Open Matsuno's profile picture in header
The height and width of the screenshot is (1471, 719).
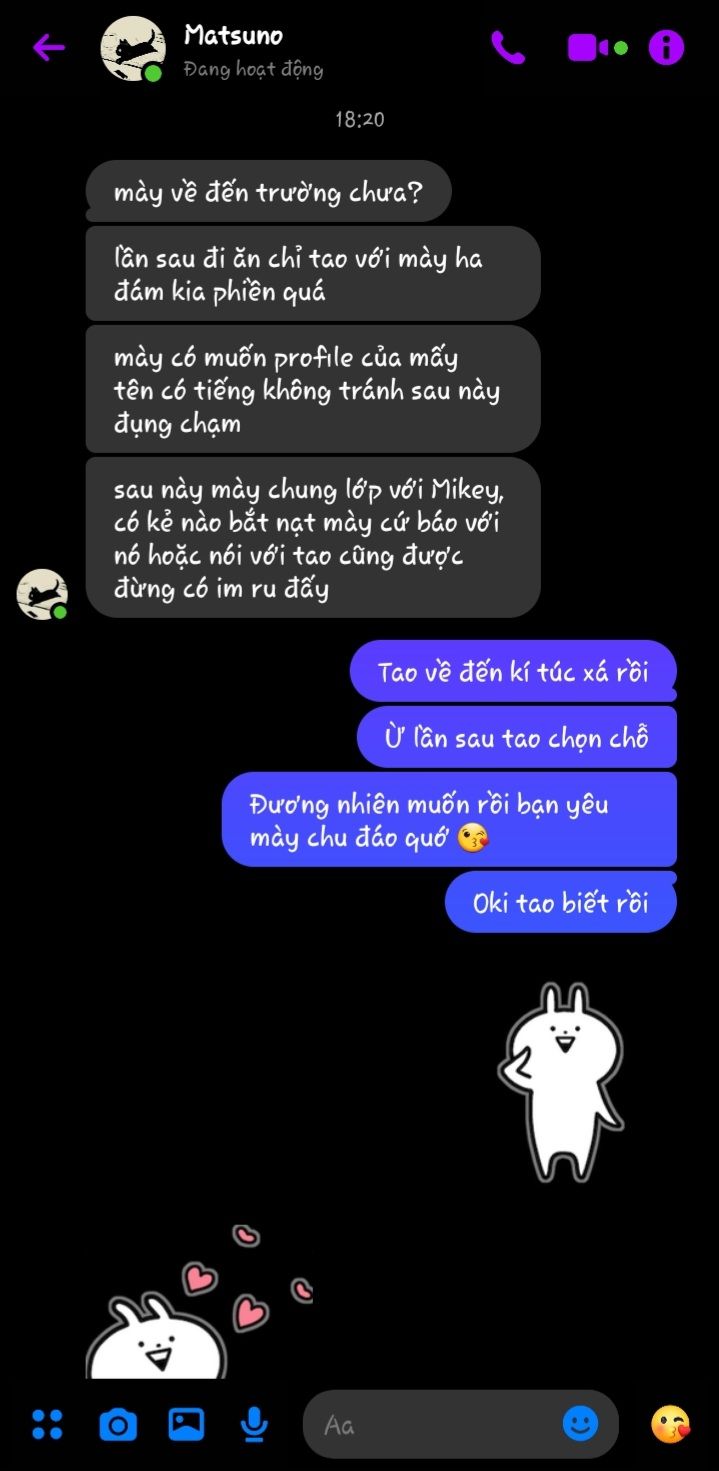(132, 48)
